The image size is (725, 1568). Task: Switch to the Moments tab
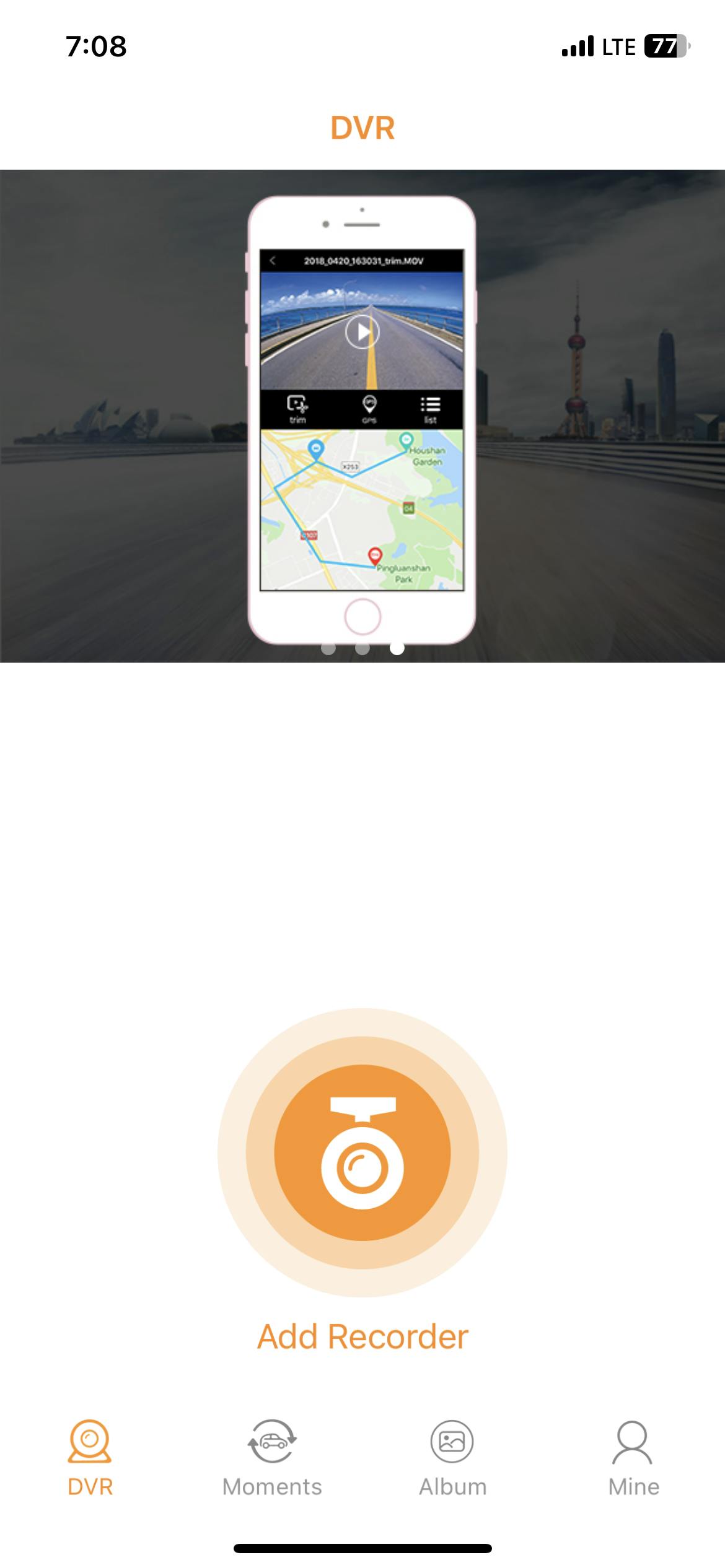coord(272,1457)
